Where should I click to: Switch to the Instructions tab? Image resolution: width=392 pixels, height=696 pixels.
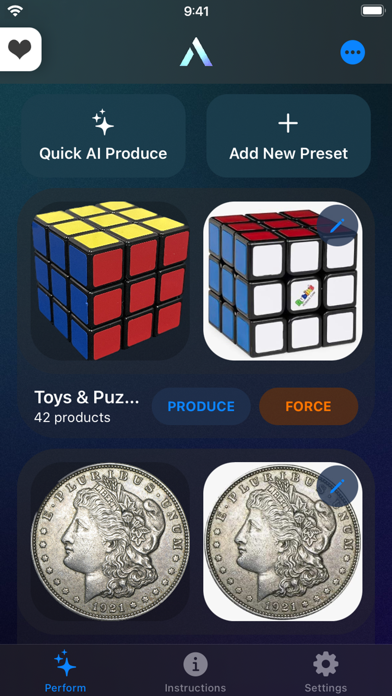195,671
